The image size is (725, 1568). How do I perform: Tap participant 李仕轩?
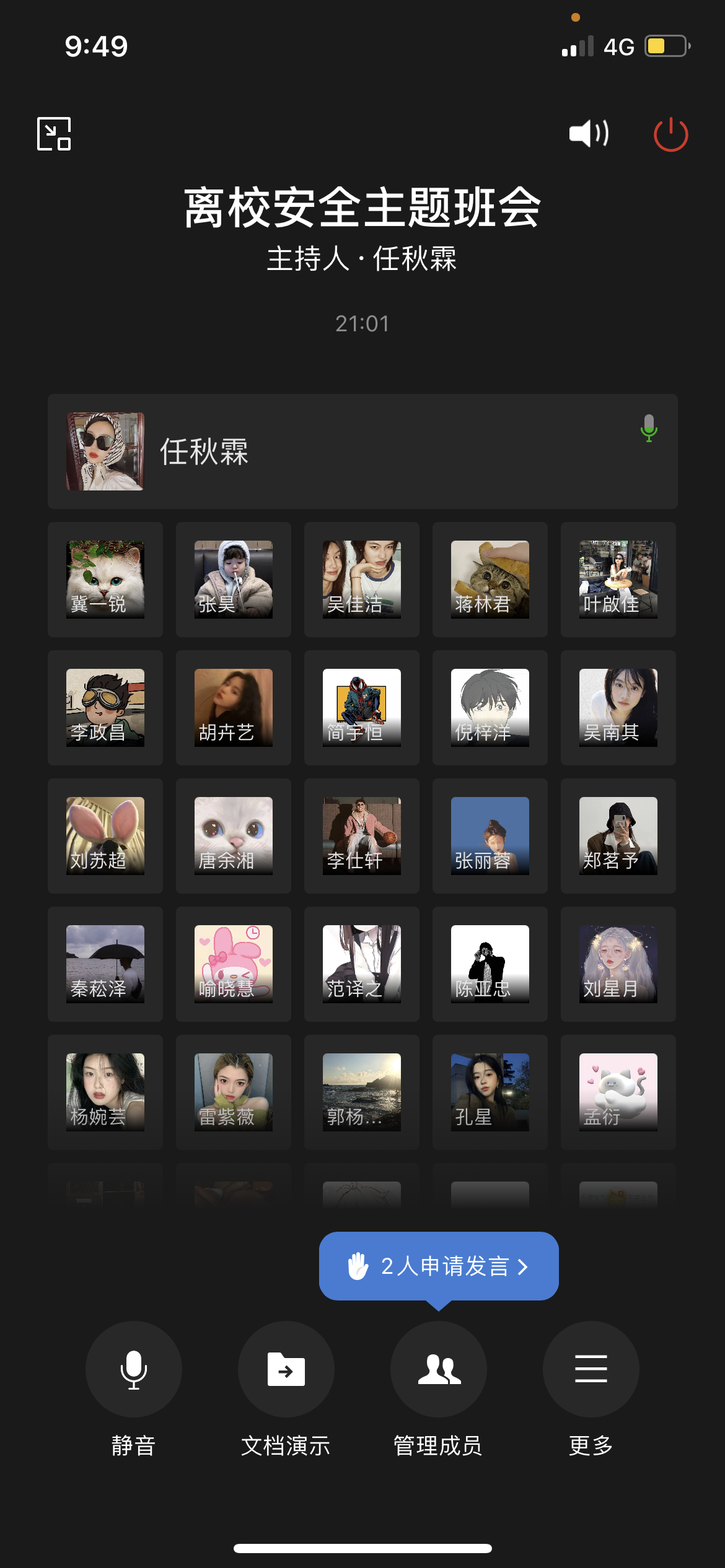click(362, 836)
